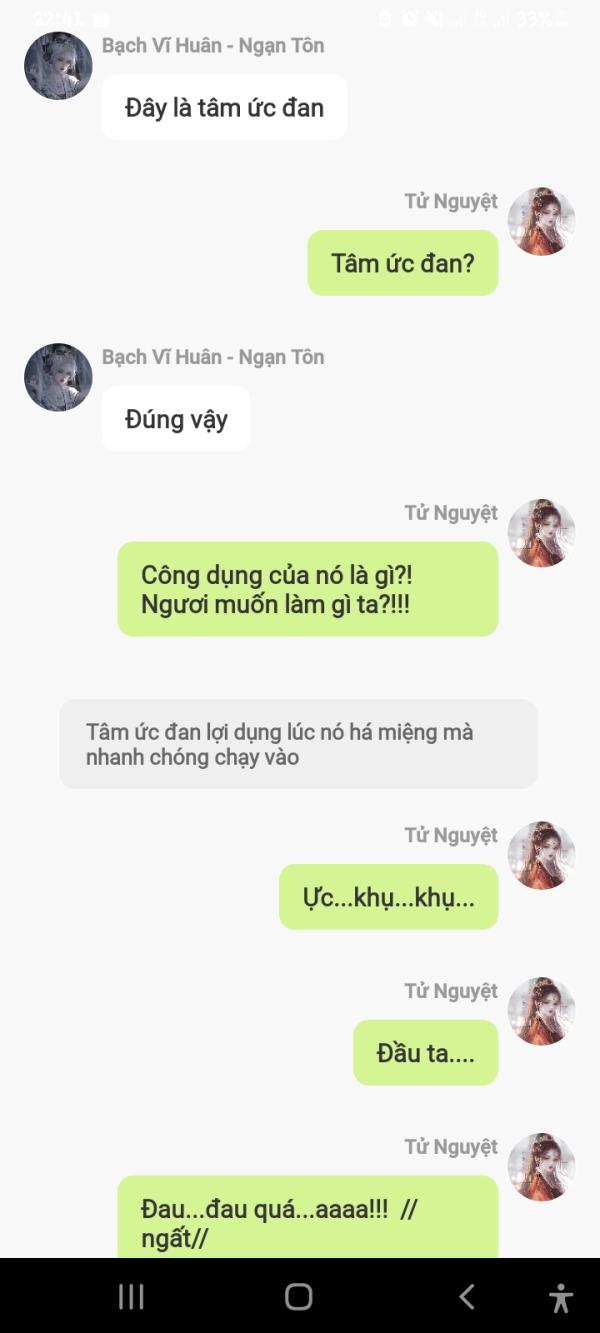
Task: Open the recent apps overview
Action: [x=131, y=1297]
